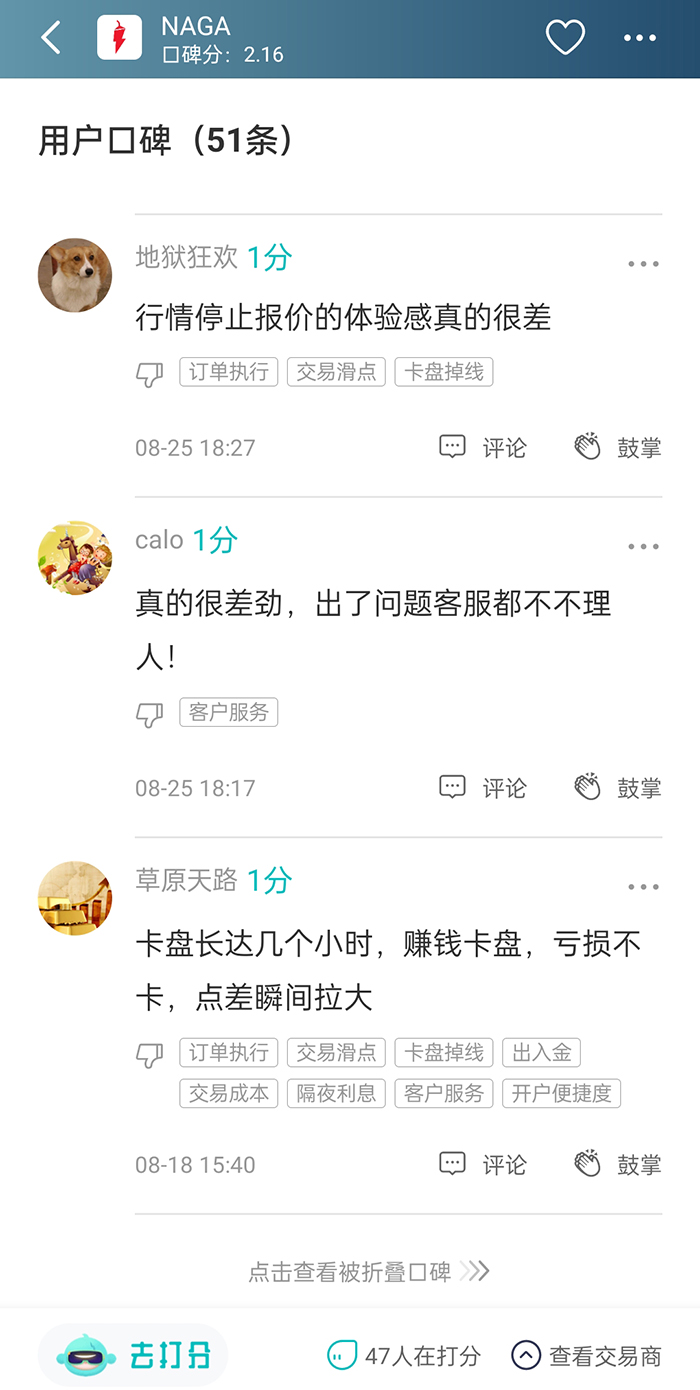Image resolution: width=700 pixels, height=1390 pixels.
Task: Applaud 地狱狂欢's review
Action: [618, 447]
